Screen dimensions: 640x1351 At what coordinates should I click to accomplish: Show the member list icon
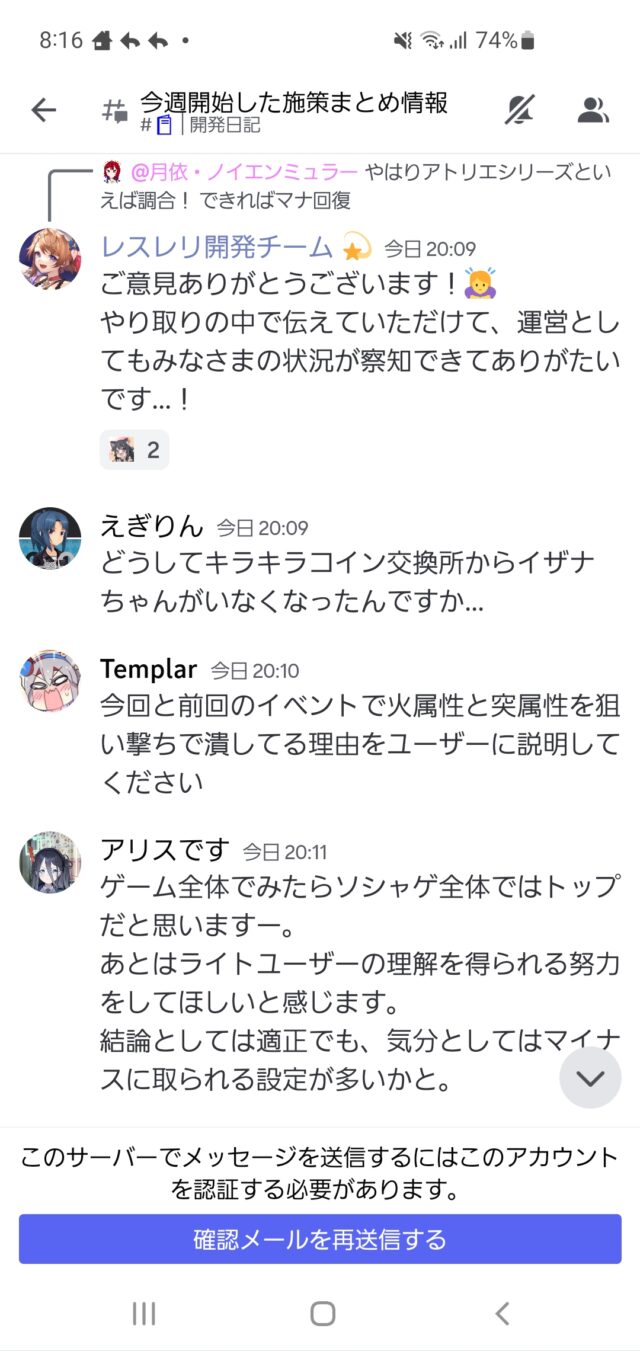click(593, 110)
